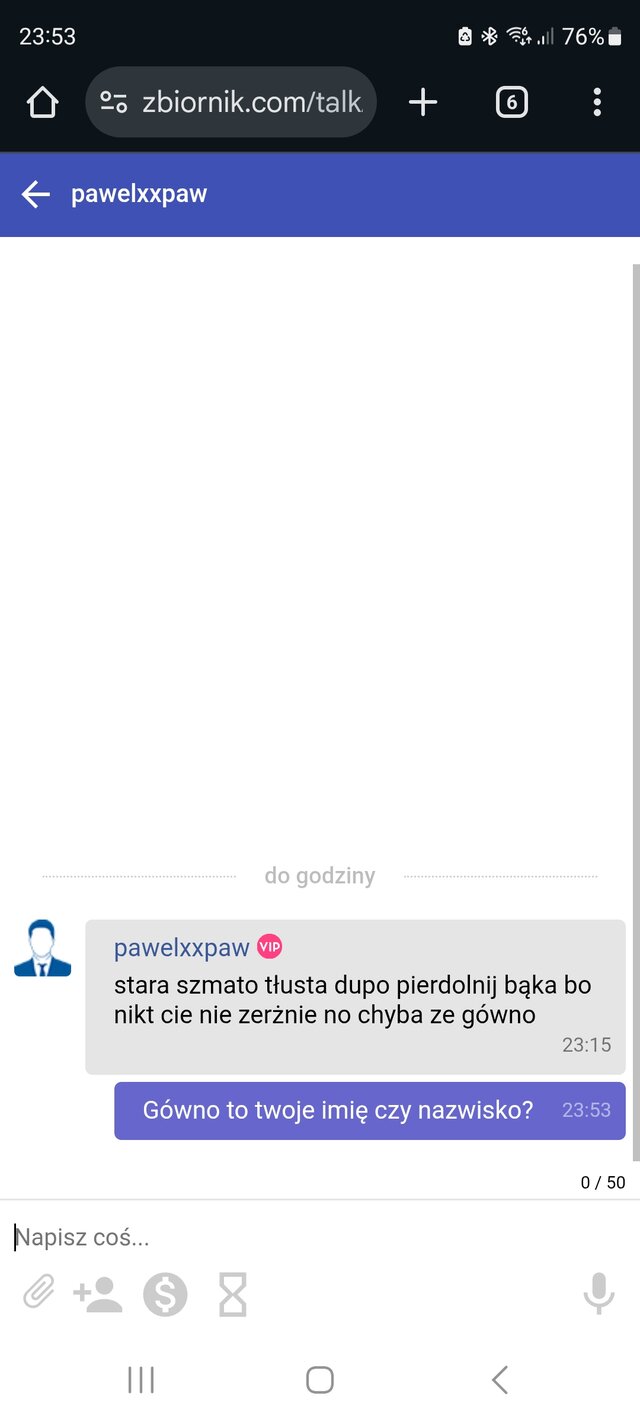Image resolution: width=640 pixels, height=1422 pixels.
Task: Open pawelxxpaw's profile from the username link
Action: (x=181, y=947)
